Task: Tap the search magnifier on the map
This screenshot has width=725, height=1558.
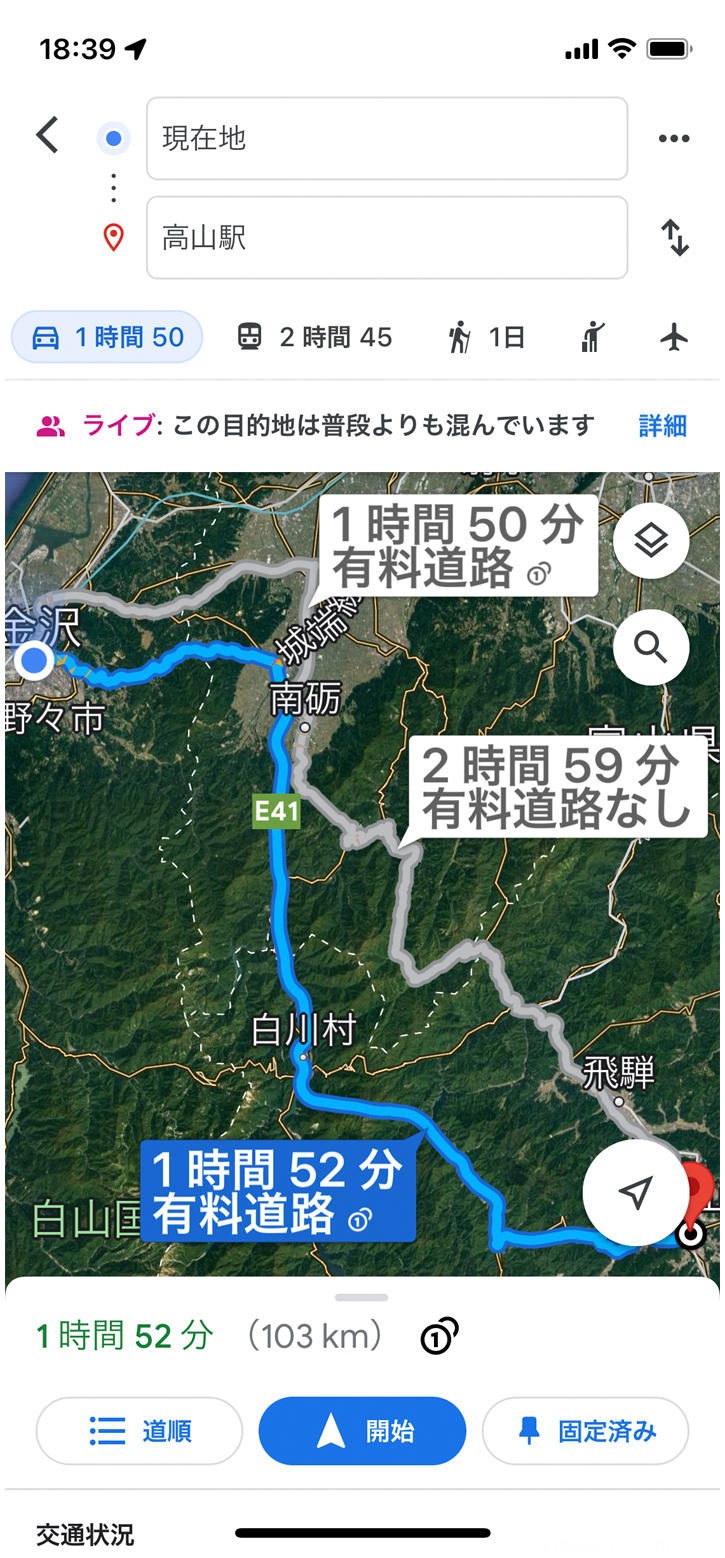Action: [651, 647]
